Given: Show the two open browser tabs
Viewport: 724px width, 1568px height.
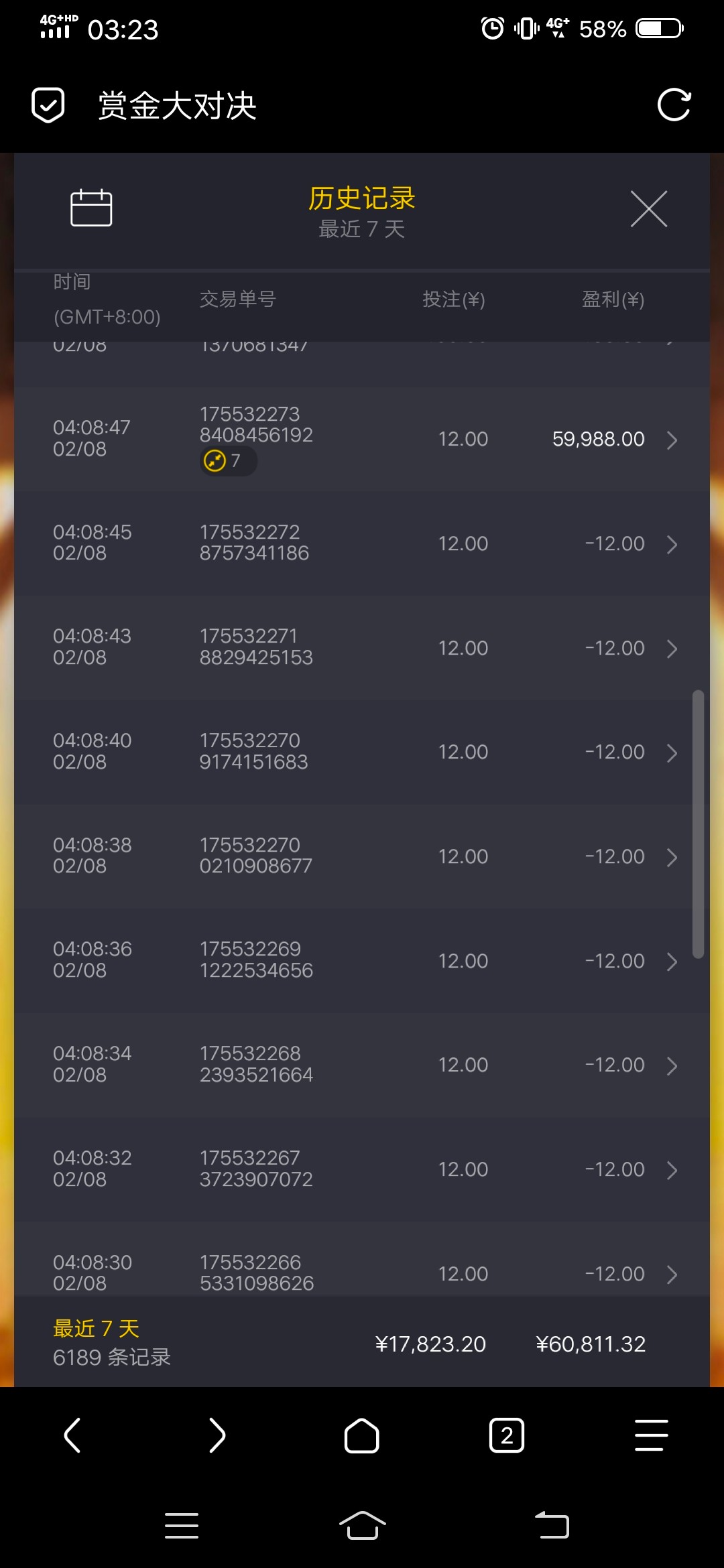Looking at the screenshot, I should (x=507, y=1435).
